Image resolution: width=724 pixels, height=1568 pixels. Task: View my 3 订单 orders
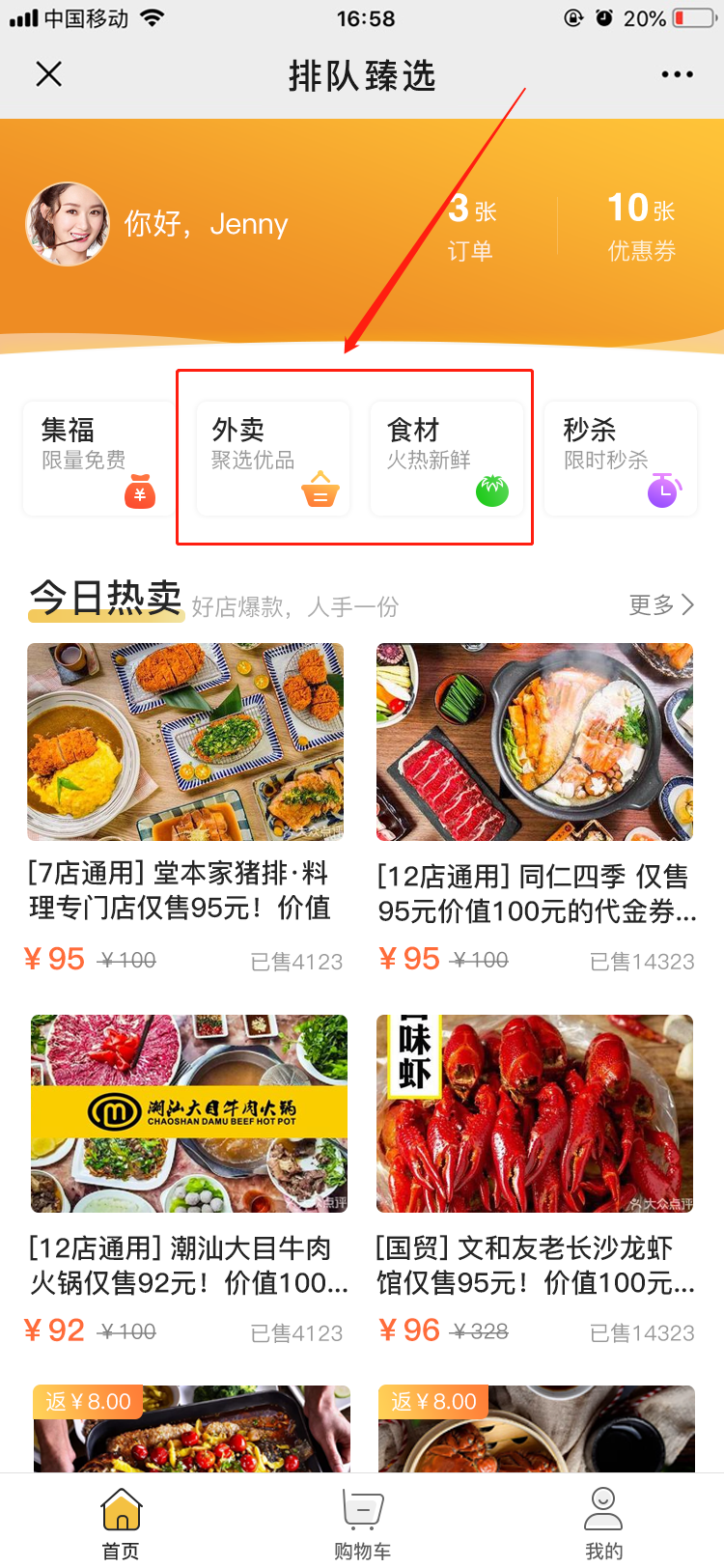(471, 227)
